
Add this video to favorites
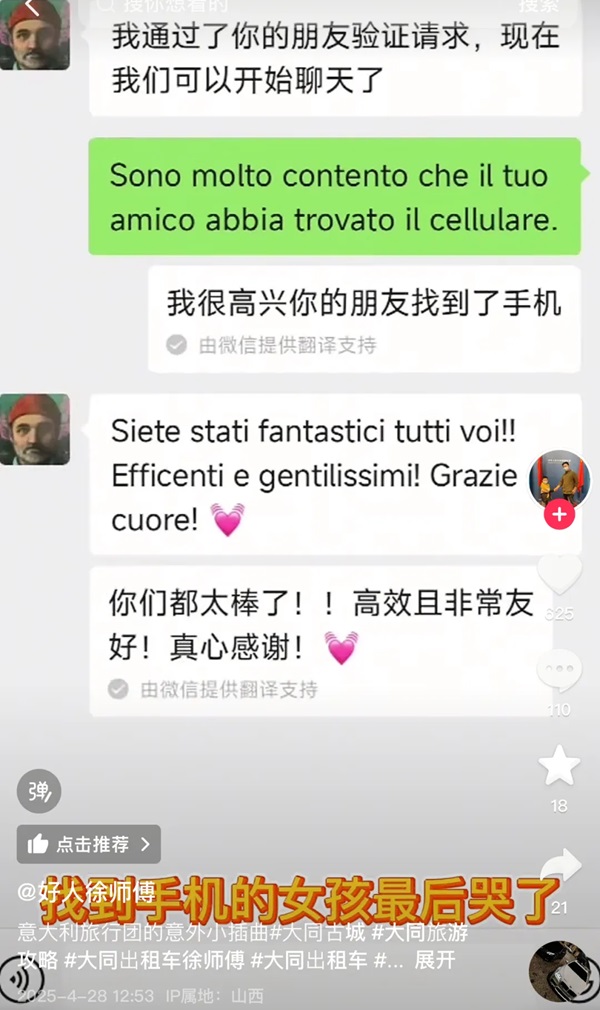pyautogui.click(x=559, y=767)
